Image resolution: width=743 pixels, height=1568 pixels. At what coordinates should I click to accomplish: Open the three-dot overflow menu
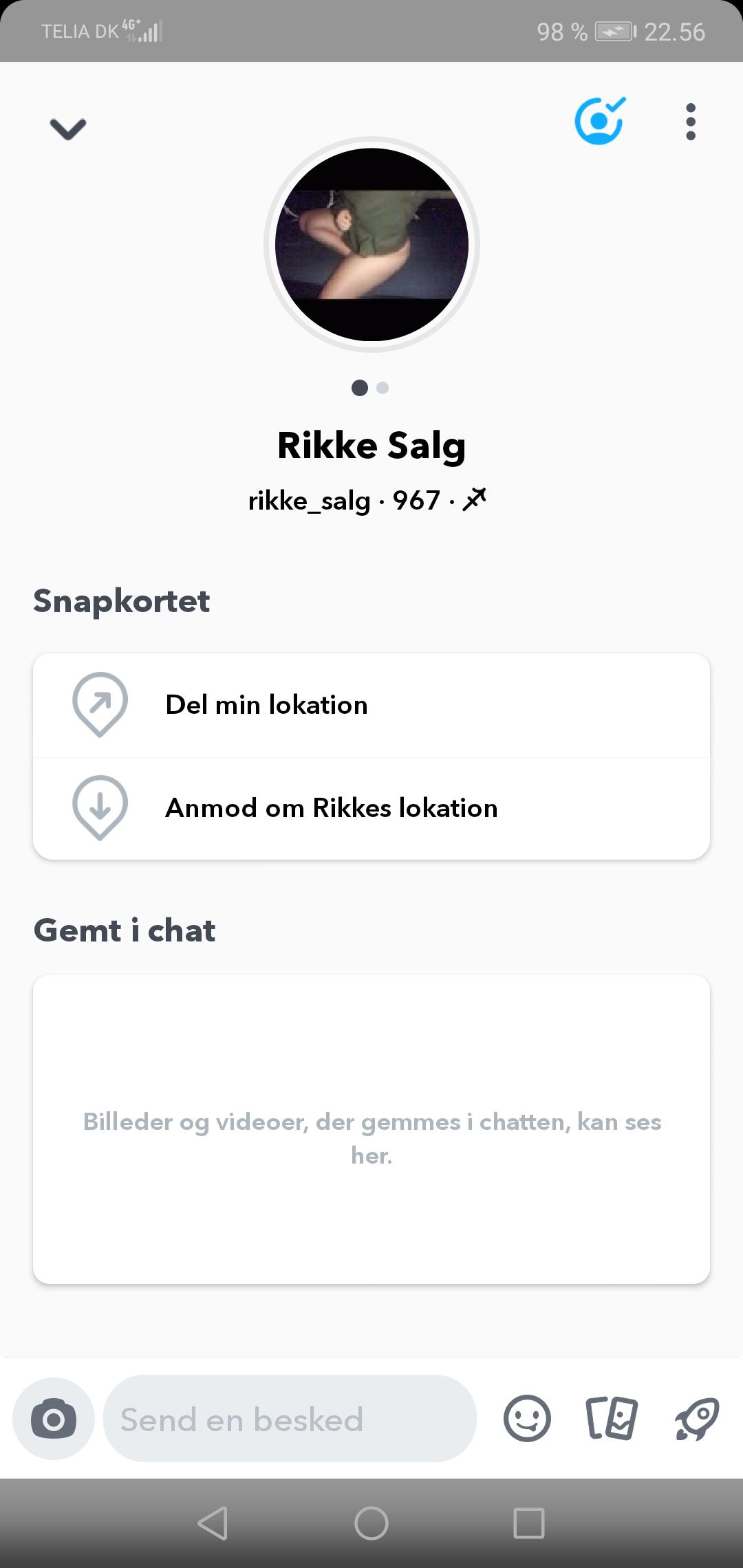click(691, 122)
